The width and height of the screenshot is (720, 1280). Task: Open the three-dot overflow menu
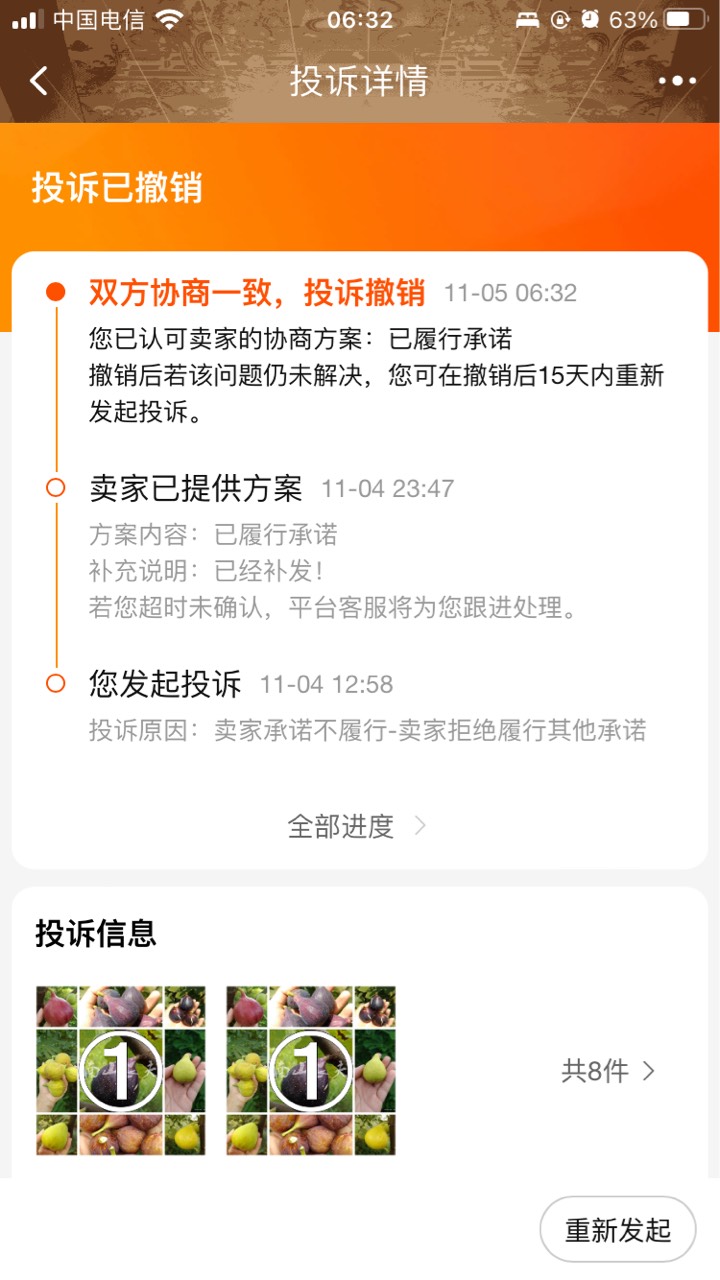pos(677,81)
